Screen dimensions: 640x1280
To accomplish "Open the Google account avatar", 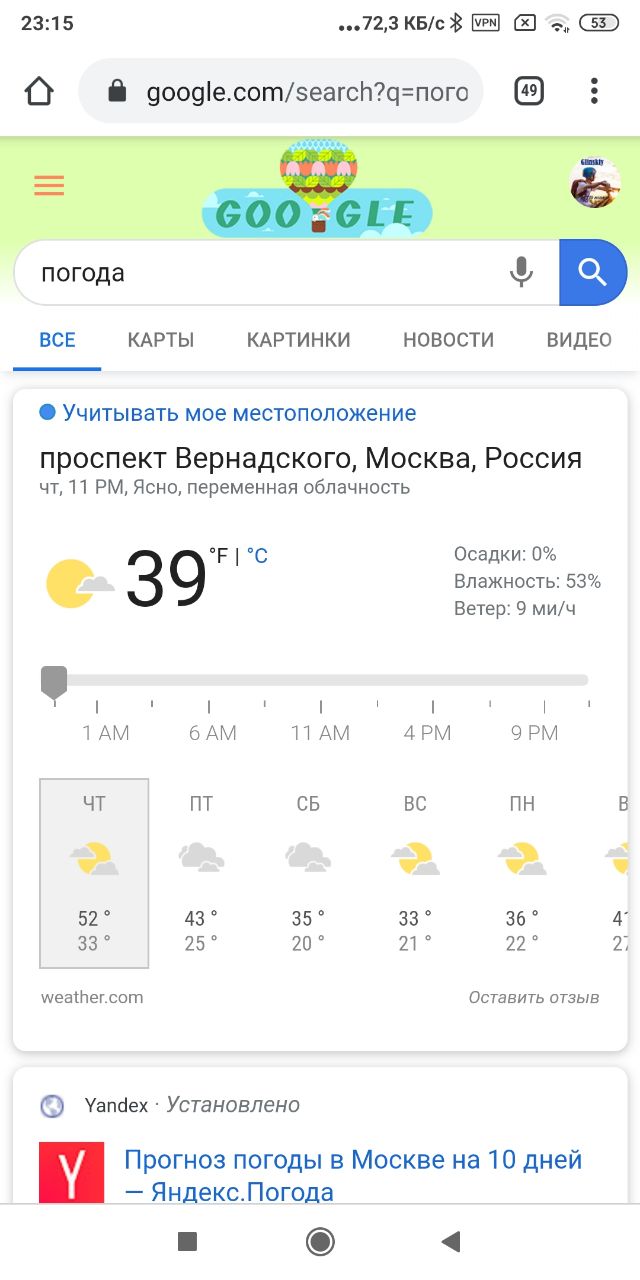I will tap(595, 183).
